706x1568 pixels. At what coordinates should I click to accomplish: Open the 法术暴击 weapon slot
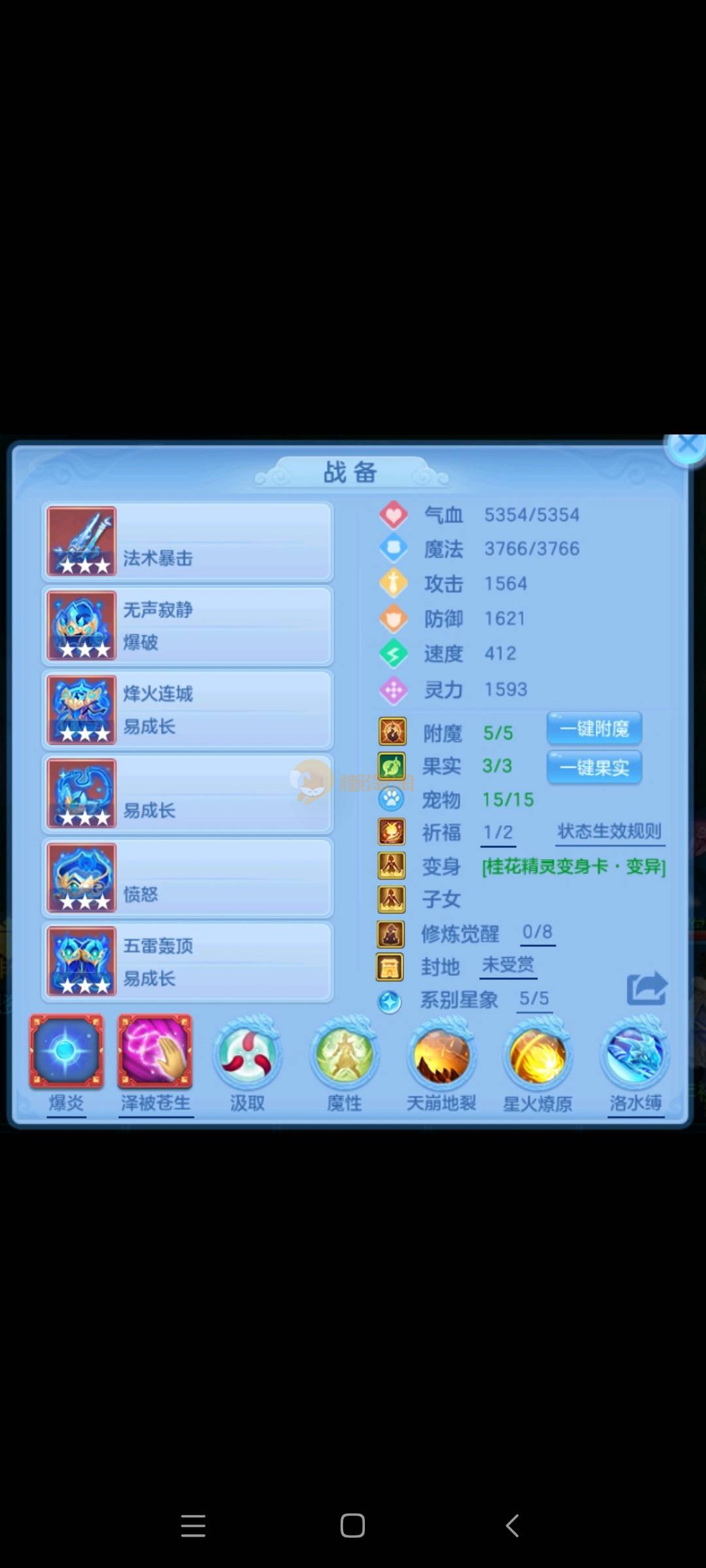(x=188, y=542)
